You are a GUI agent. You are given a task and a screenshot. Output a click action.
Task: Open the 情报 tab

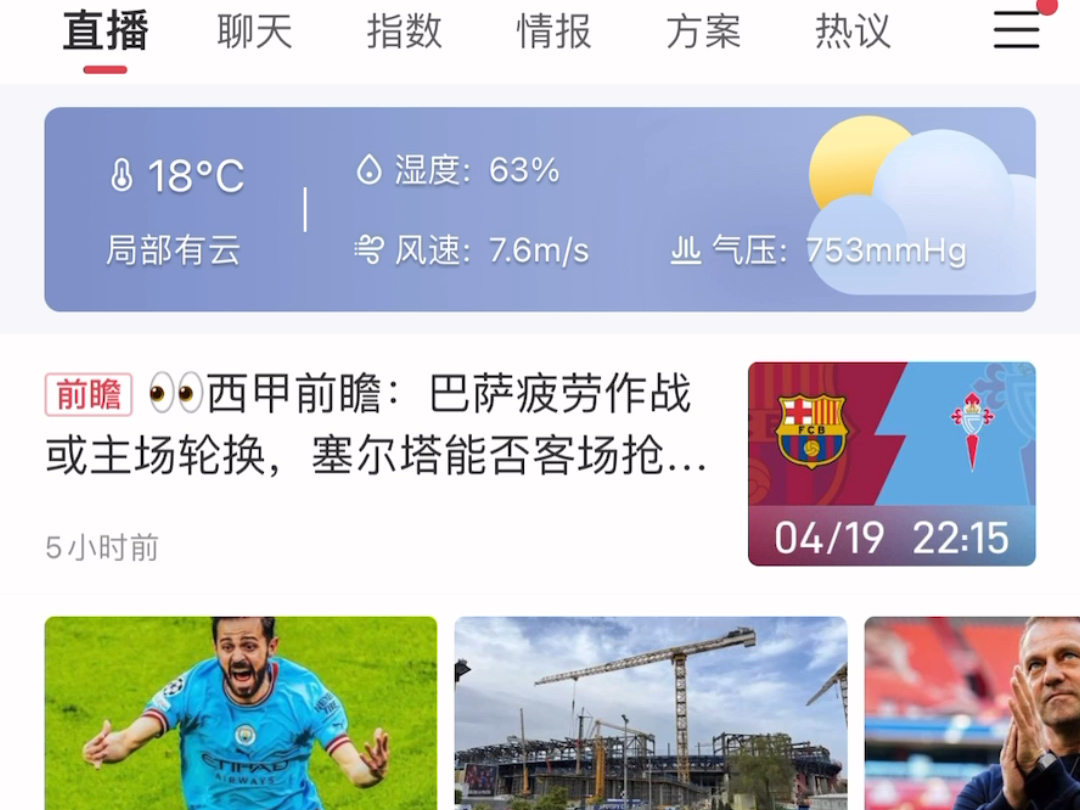coord(554,32)
